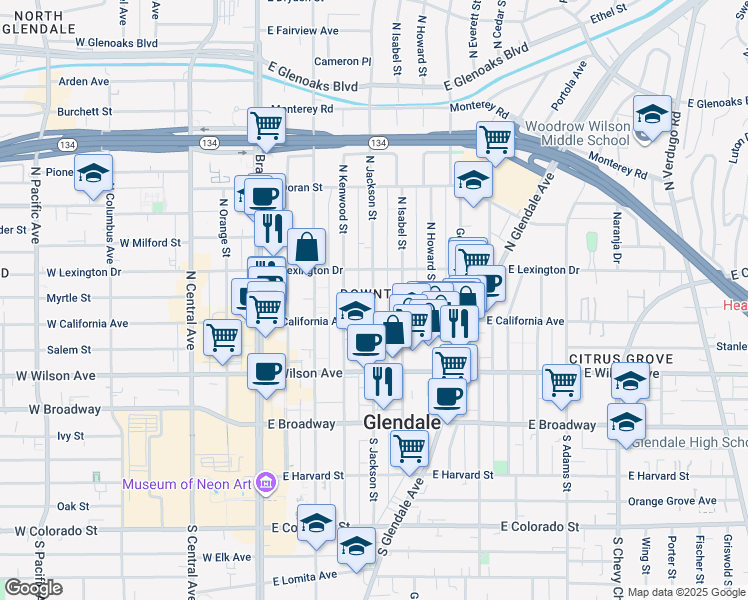This screenshot has width=748, height=600.
Task: Tap the restaurant marker above the Glendale label
Action: click(383, 383)
